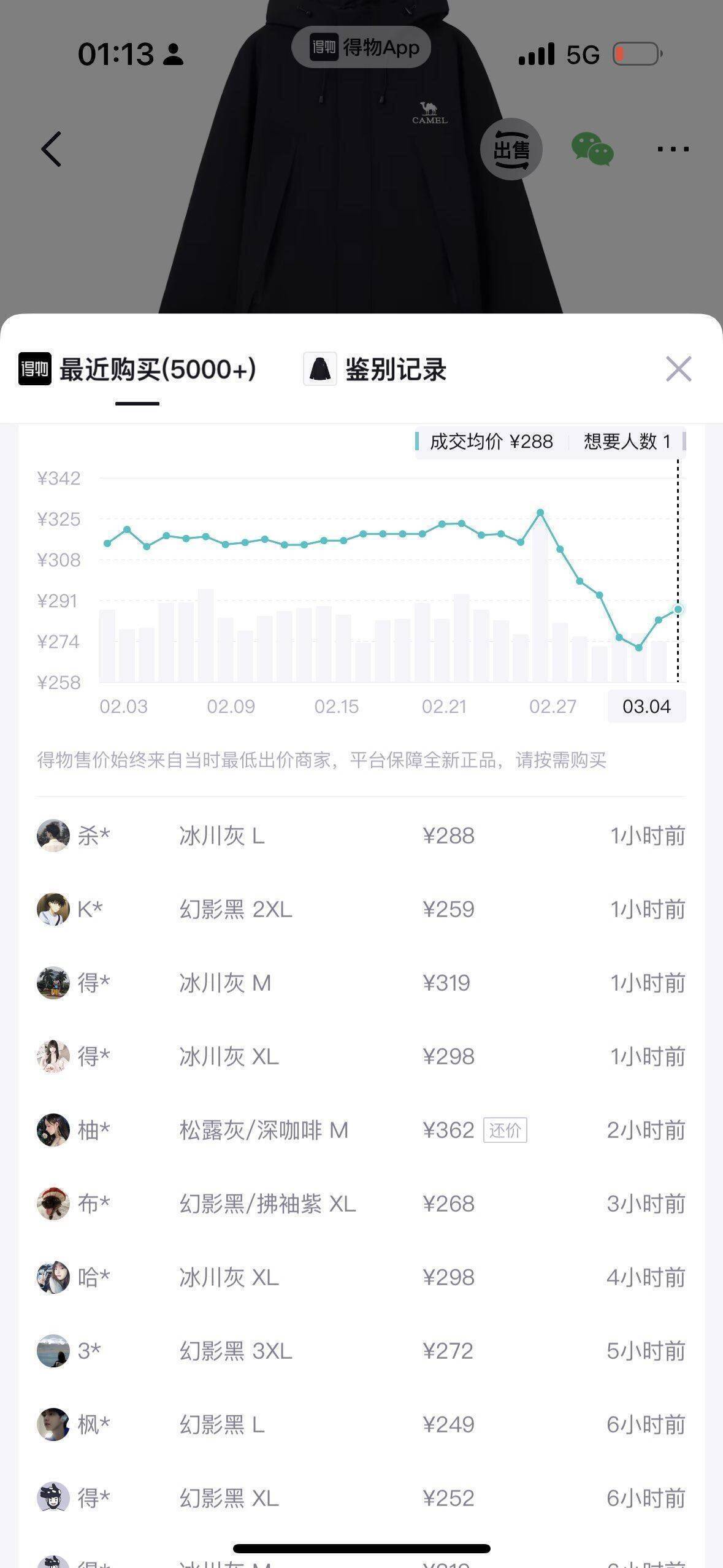Tap the 想要人数 1 indicator
This screenshot has height=1568, width=723.
tap(627, 441)
